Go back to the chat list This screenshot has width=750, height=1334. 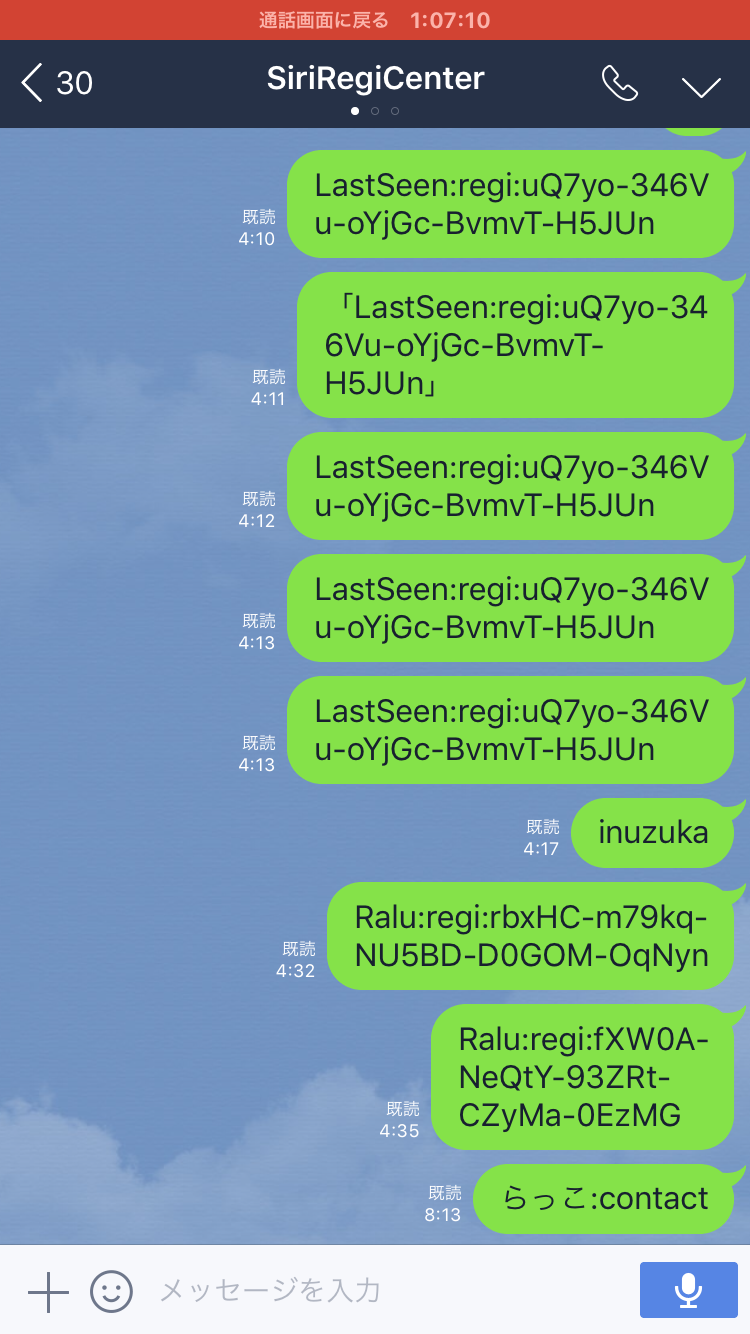(55, 83)
